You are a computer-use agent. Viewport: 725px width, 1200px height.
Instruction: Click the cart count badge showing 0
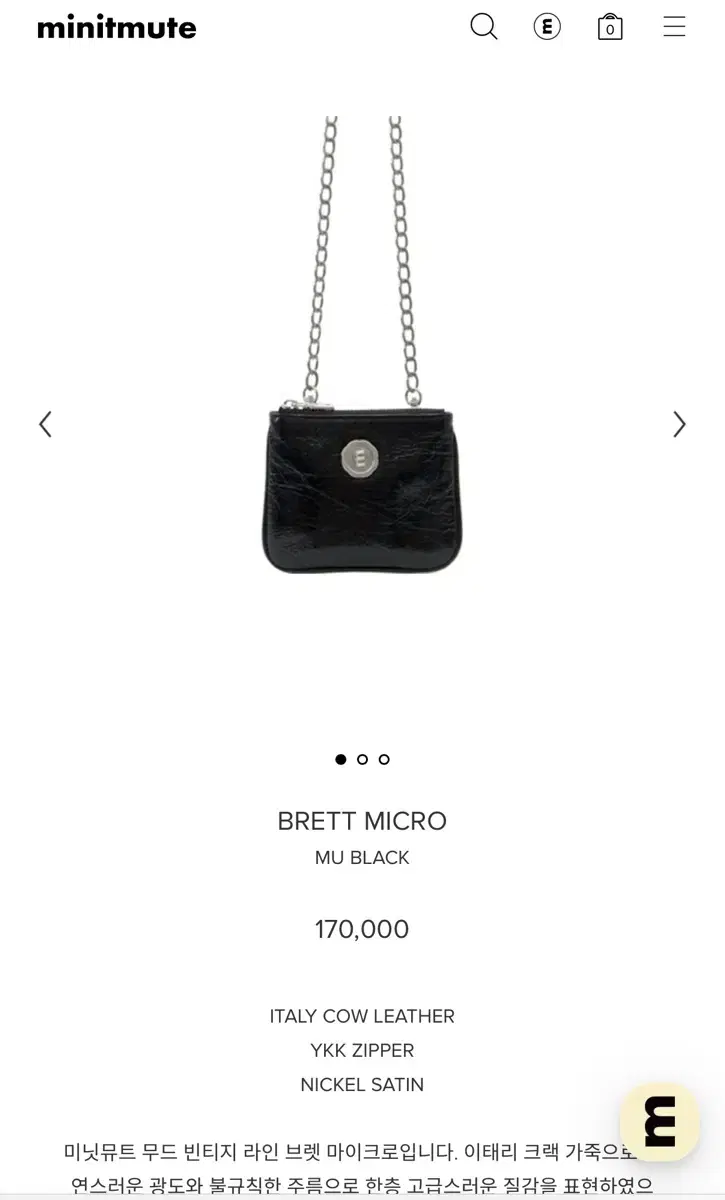(x=610, y=31)
